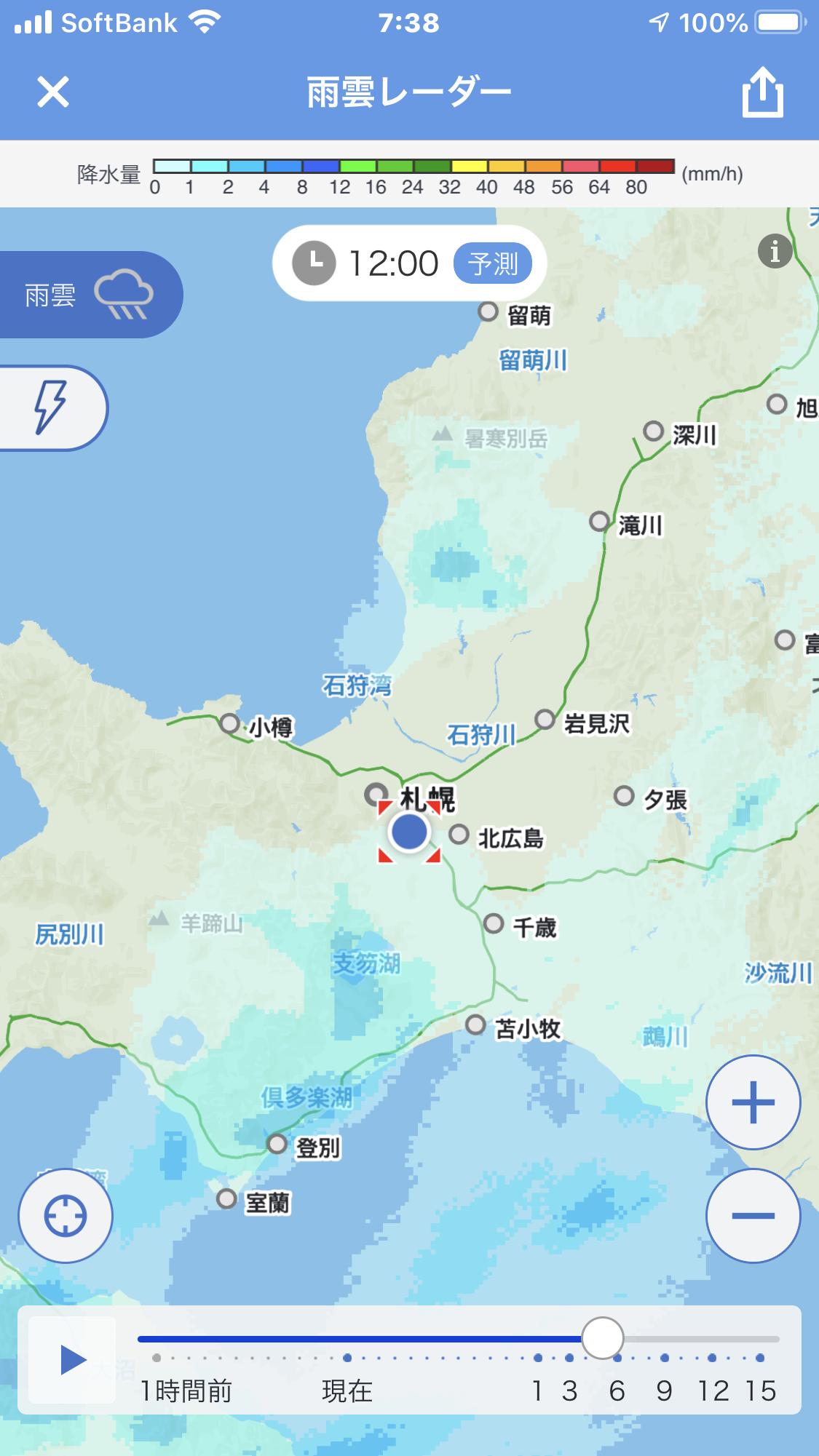Switch to the lightning layer

coord(53,408)
